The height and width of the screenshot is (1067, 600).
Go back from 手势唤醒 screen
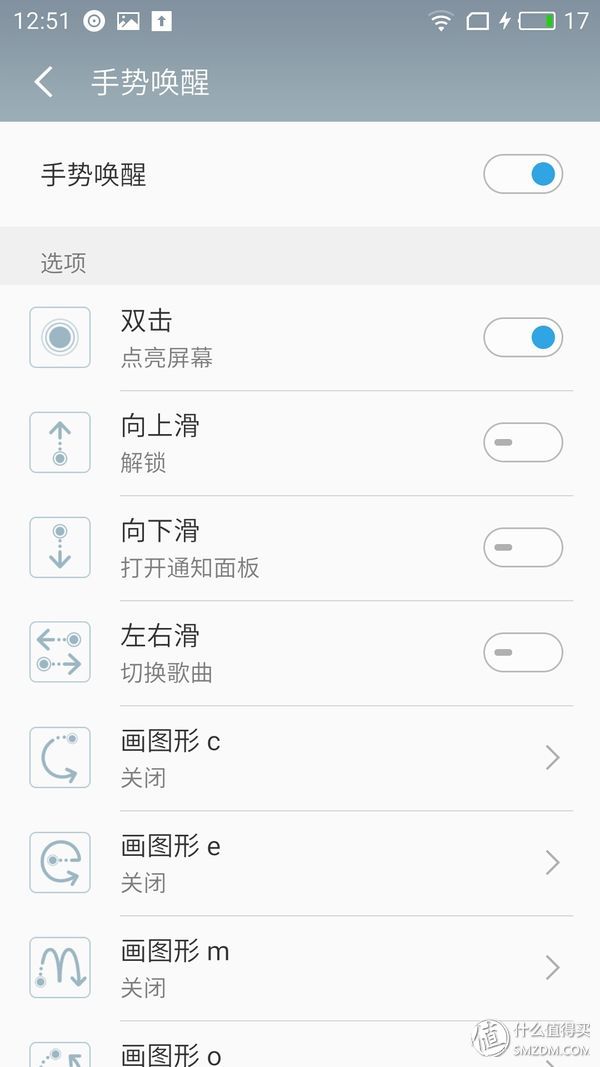[x=44, y=82]
